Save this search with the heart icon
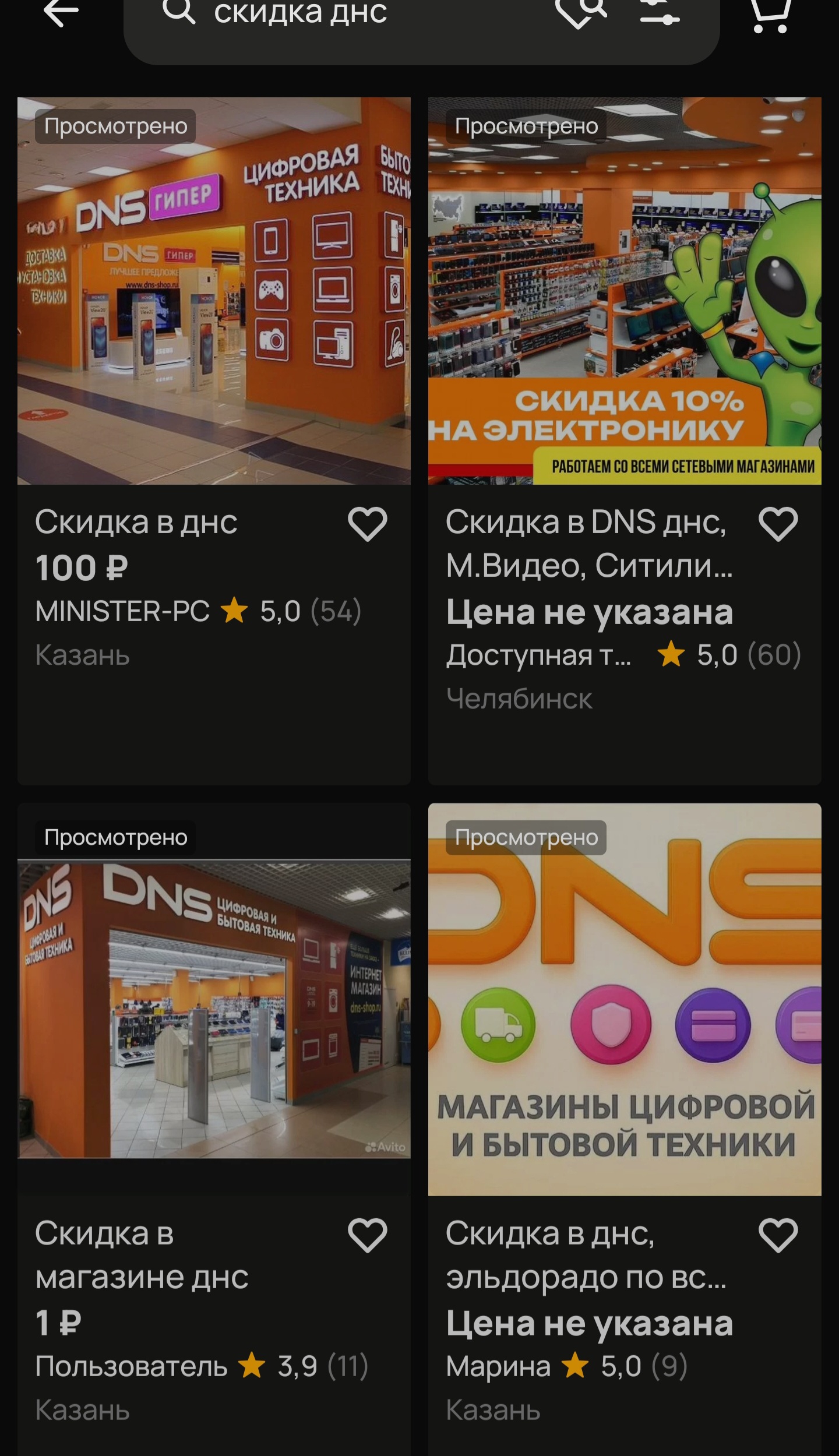Viewport: 839px width, 1456px height. [x=581, y=13]
